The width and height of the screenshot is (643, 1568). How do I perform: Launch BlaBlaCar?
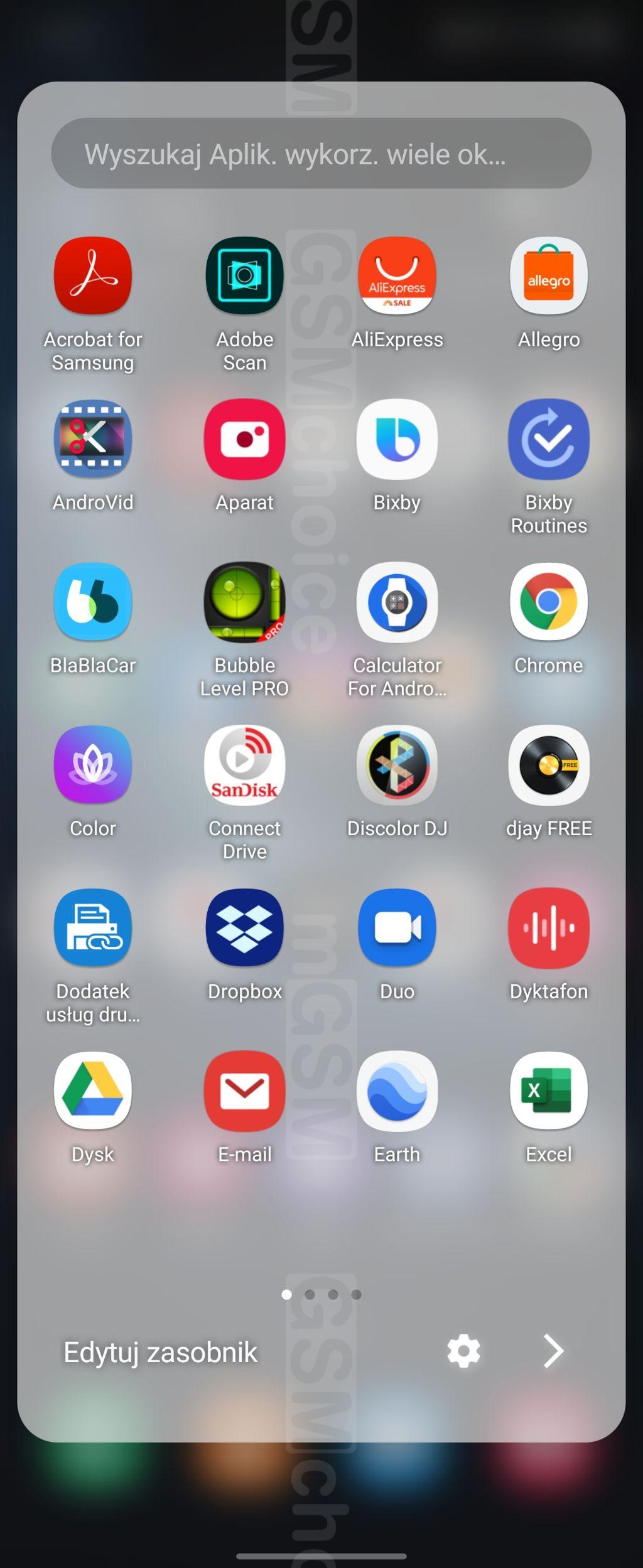(93, 602)
